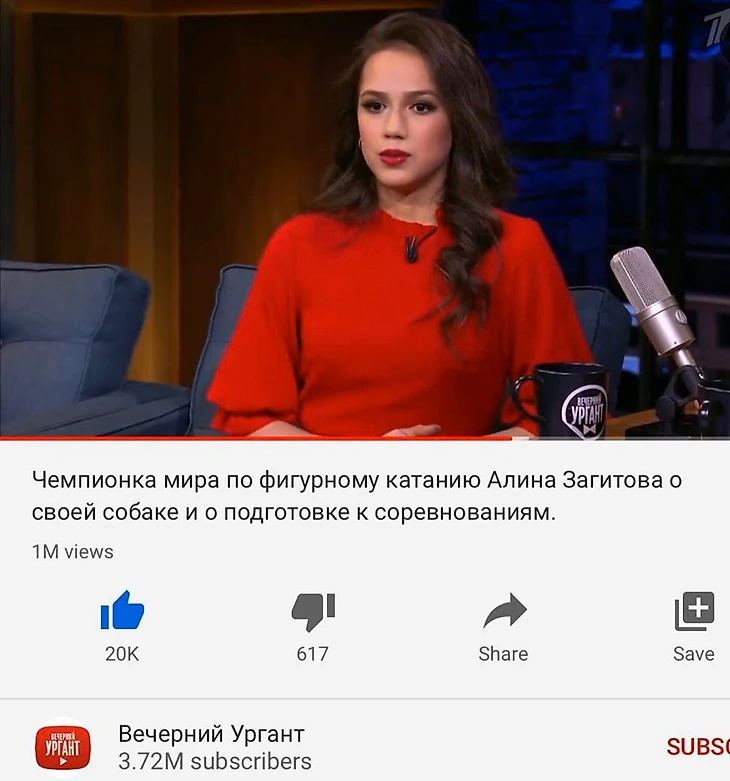Tap the video player to show controls

365,220
